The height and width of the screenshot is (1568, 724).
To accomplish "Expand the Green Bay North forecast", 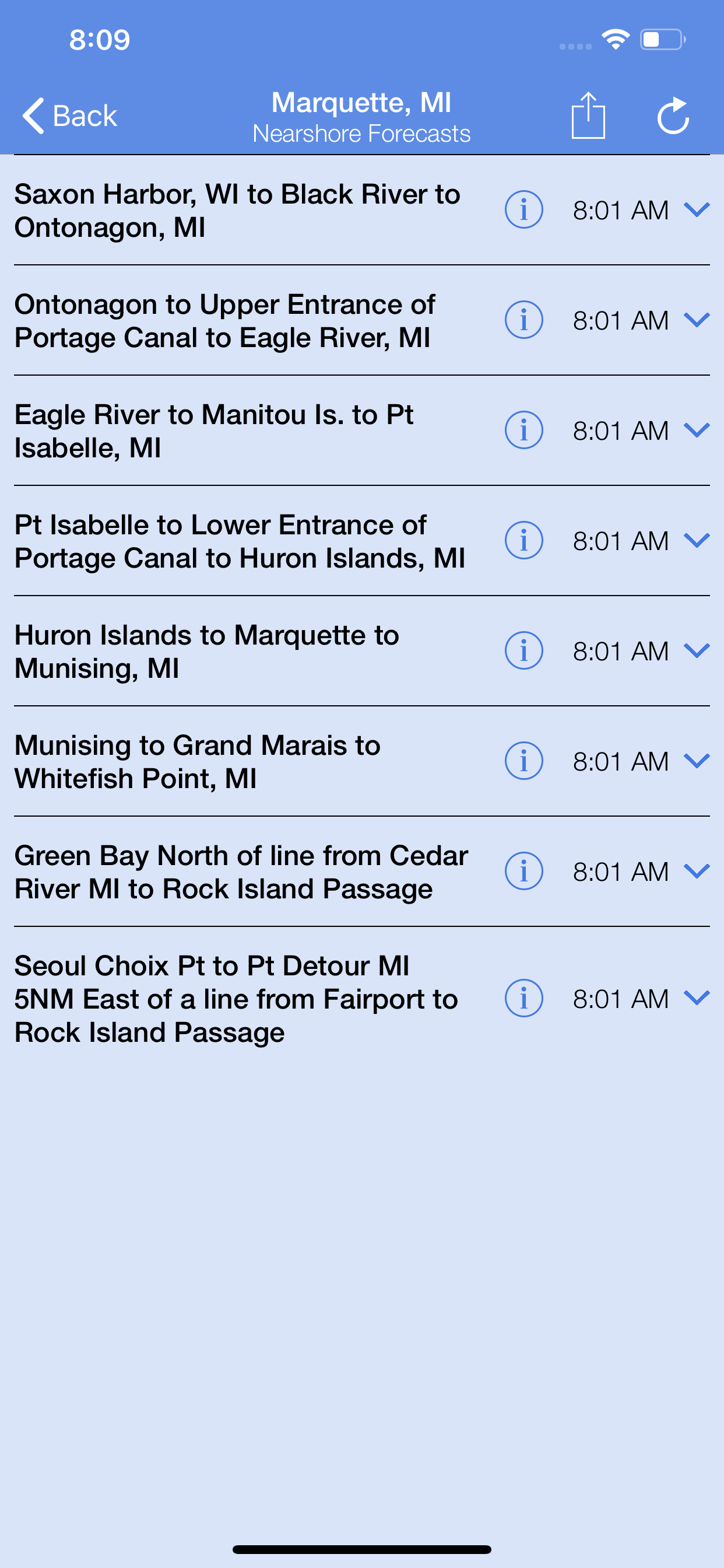I will point(697,871).
